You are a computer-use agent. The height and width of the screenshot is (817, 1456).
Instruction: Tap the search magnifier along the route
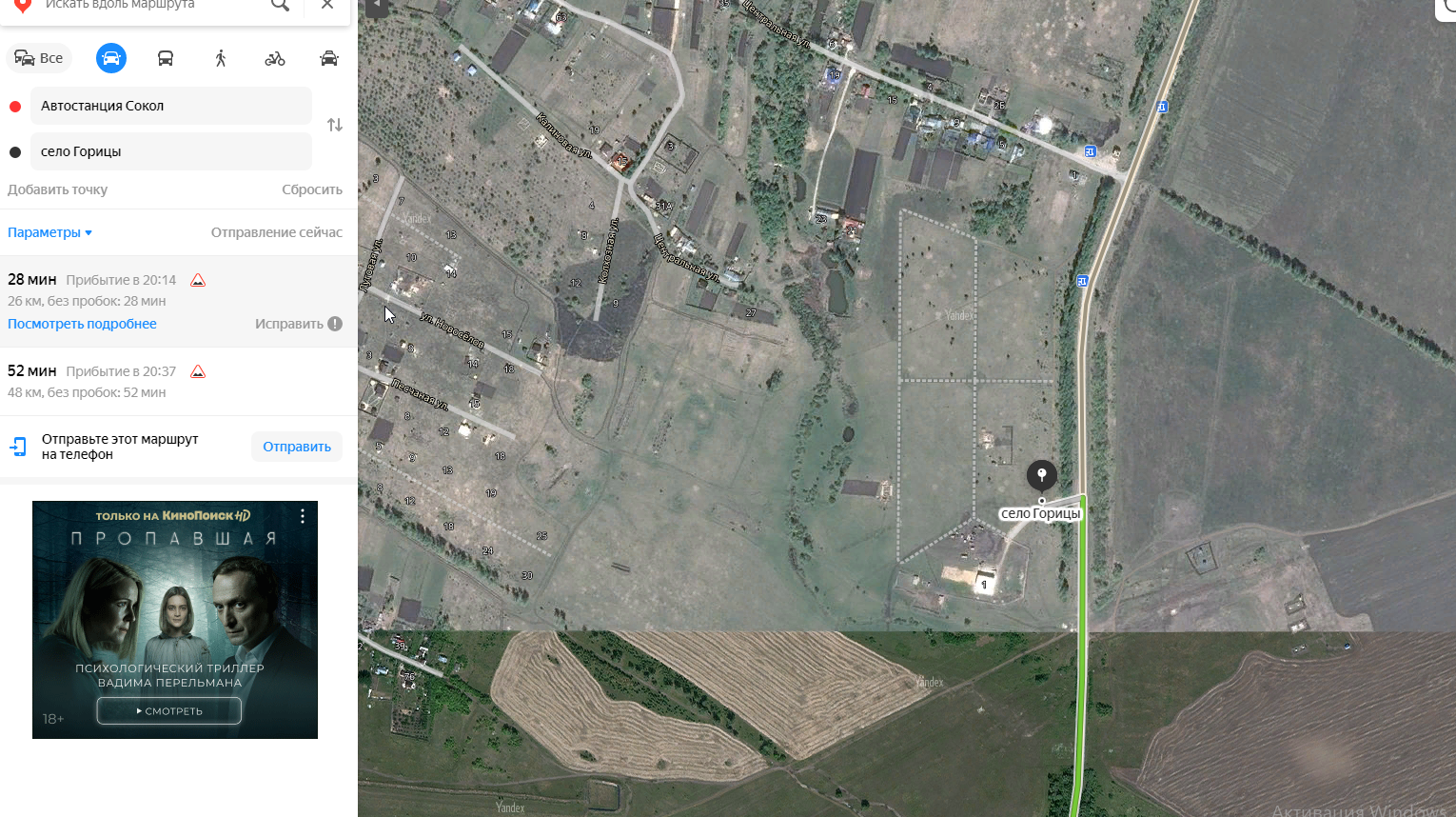(x=280, y=5)
